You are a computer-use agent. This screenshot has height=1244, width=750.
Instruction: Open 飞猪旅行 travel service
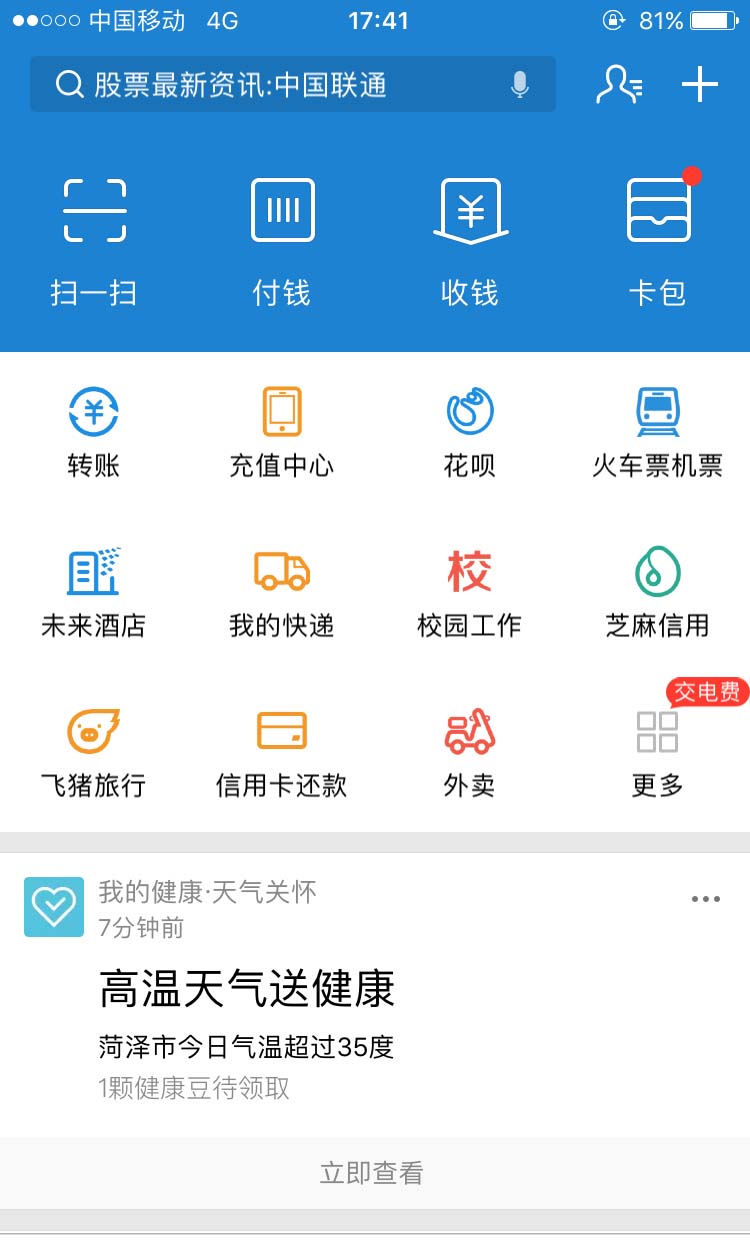point(94,752)
